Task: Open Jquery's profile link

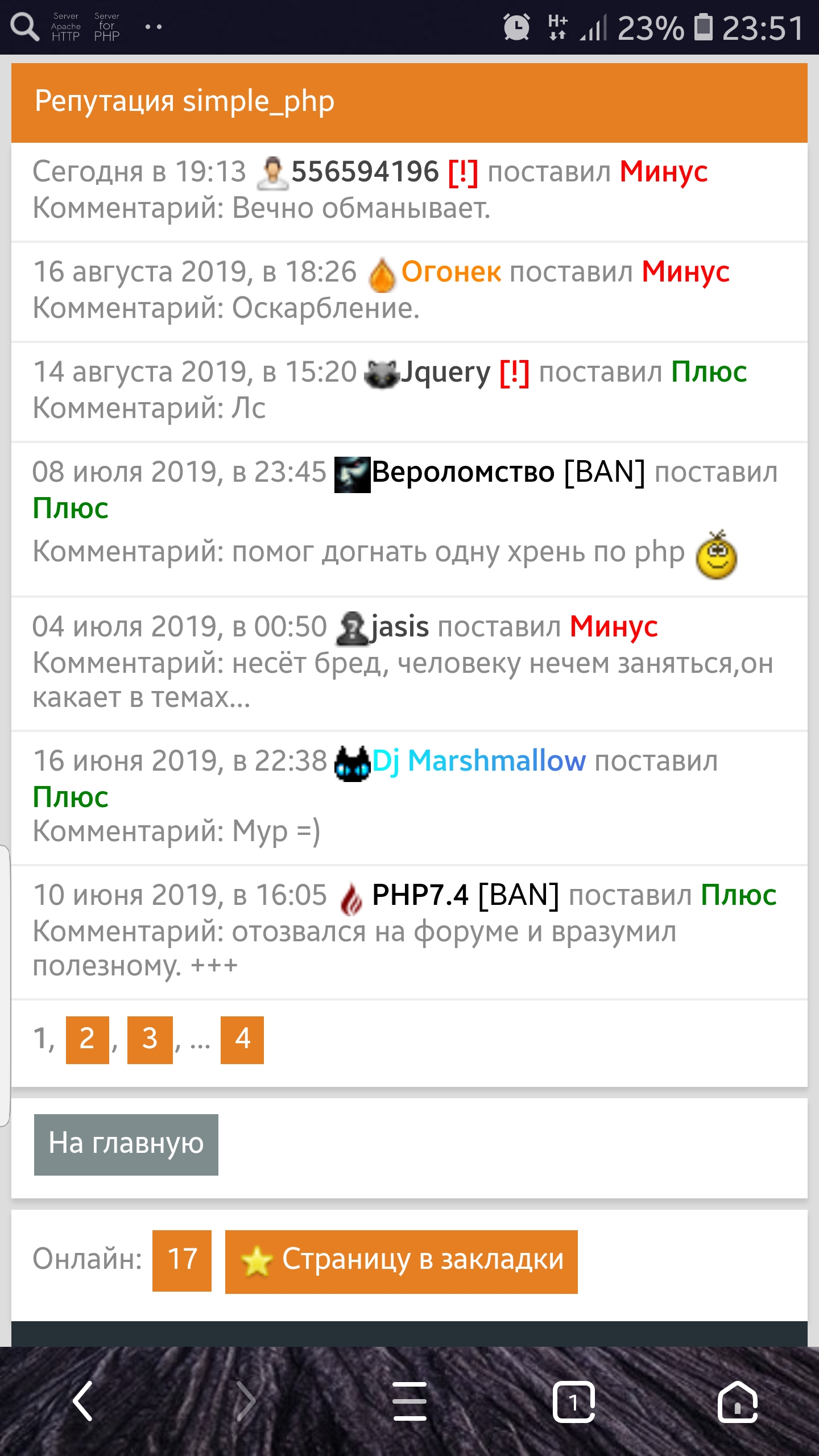Action: pos(445,373)
